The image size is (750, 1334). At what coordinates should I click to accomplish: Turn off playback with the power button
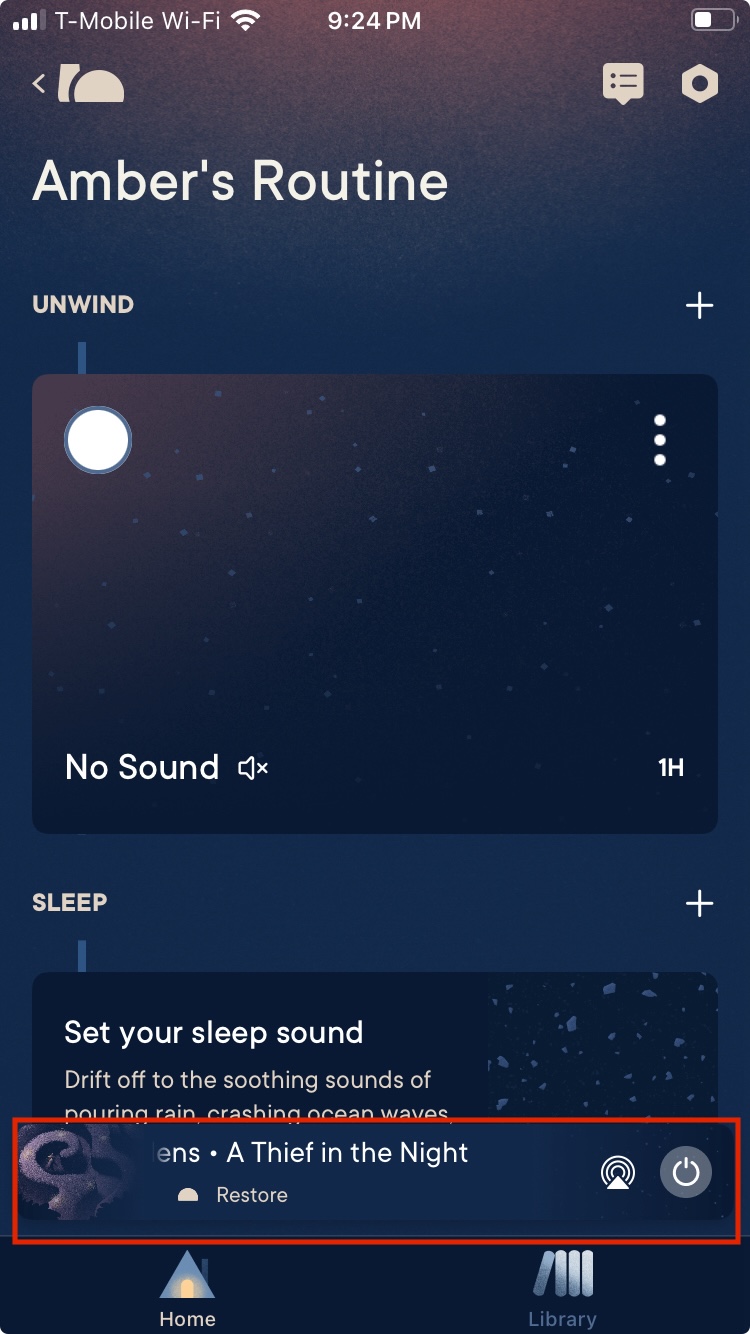(686, 1172)
